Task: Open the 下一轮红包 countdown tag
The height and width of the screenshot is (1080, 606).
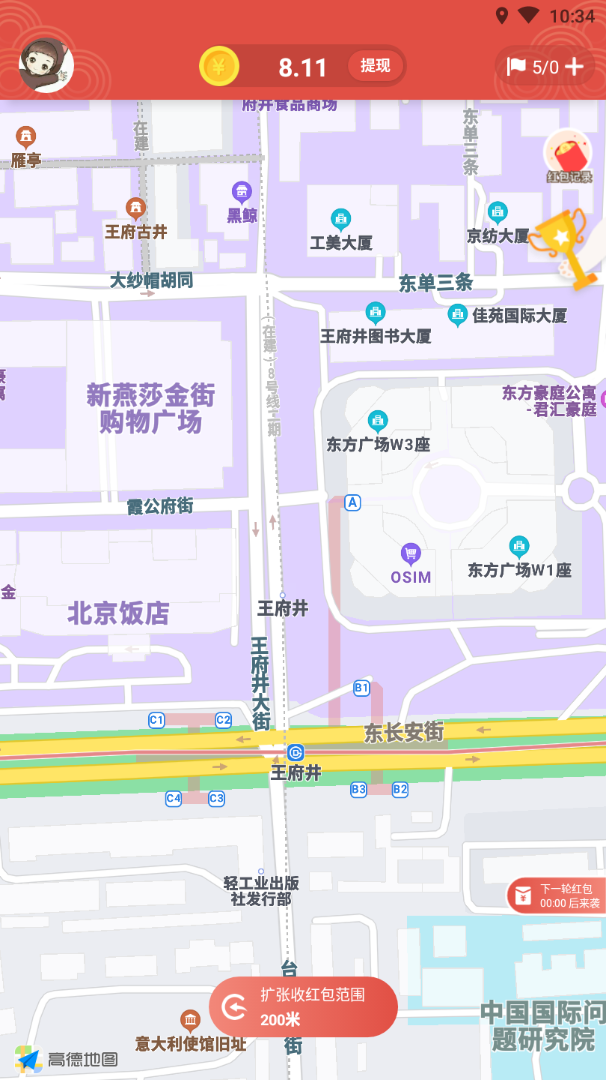Action: pos(557,895)
